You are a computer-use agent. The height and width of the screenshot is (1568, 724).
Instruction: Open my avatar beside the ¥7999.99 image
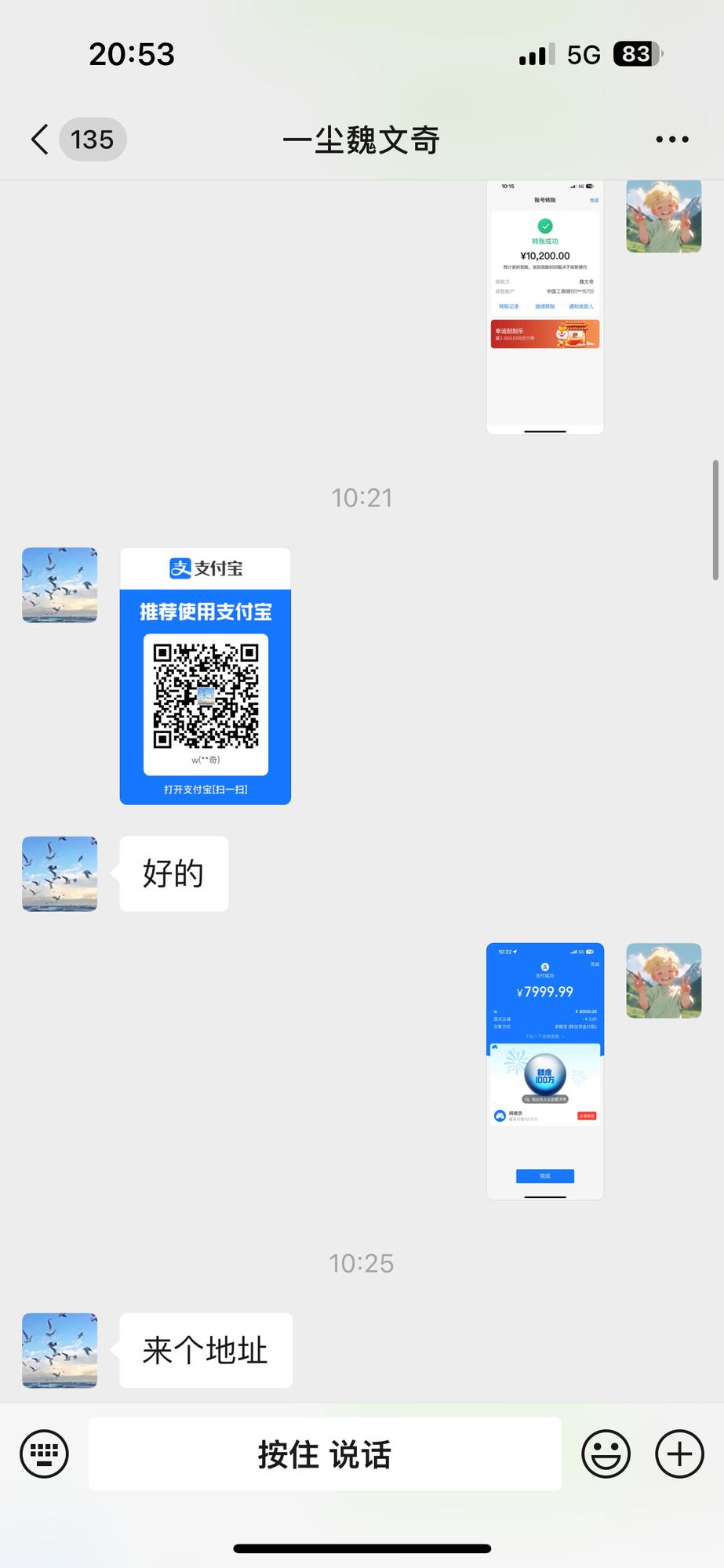664,980
